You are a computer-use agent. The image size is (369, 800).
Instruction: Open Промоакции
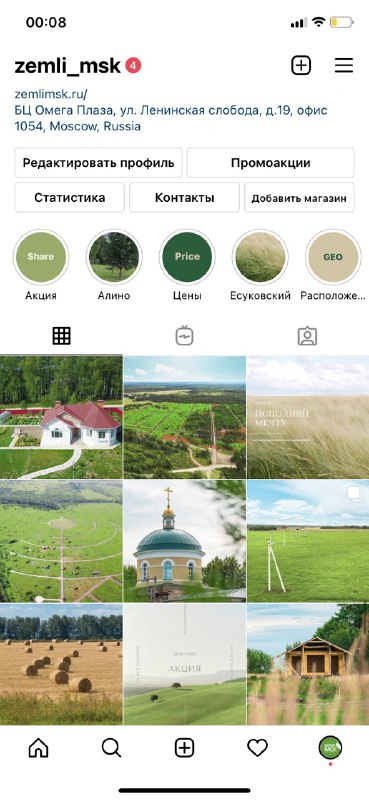pyautogui.click(x=270, y=163)
